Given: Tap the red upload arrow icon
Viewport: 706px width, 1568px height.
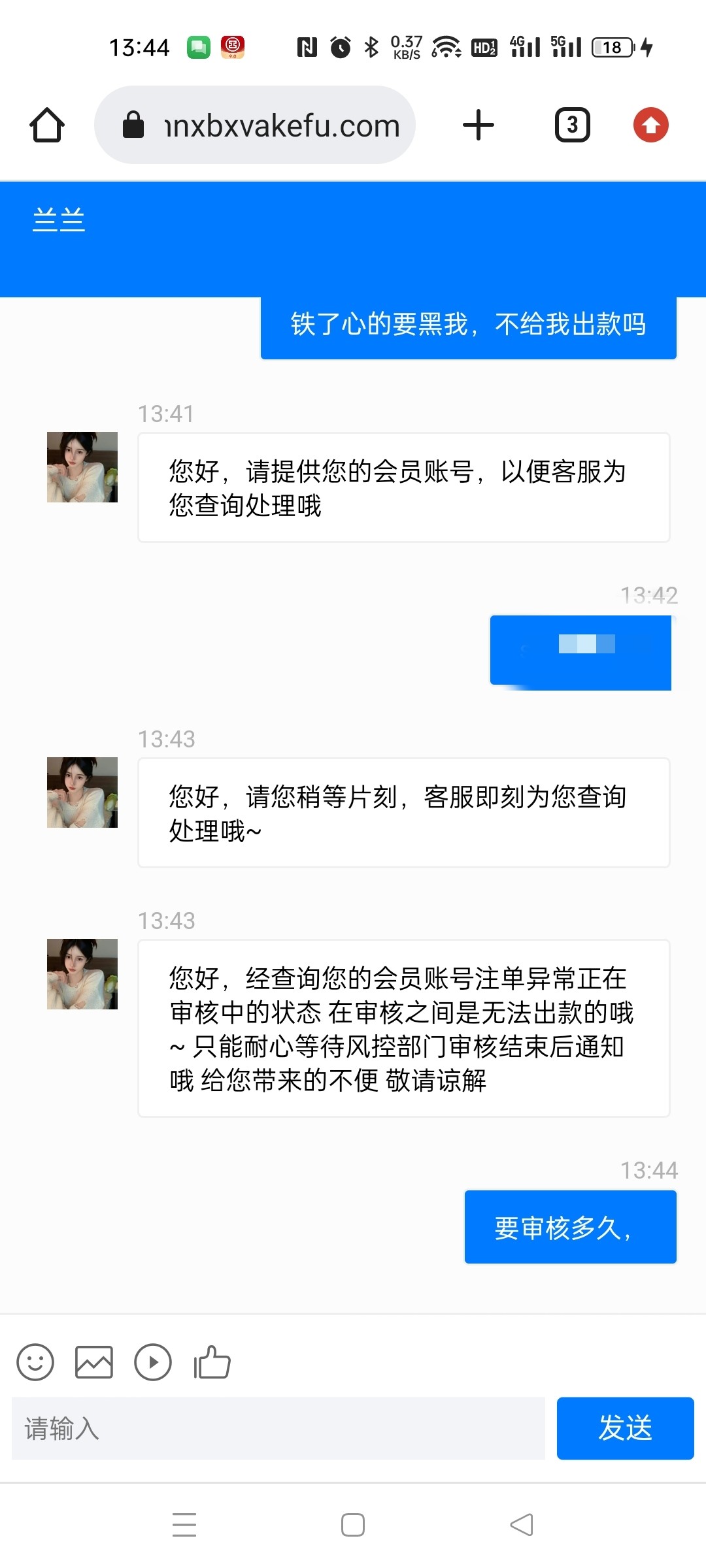Looking at the screenshot, I should tap(650, 125).
